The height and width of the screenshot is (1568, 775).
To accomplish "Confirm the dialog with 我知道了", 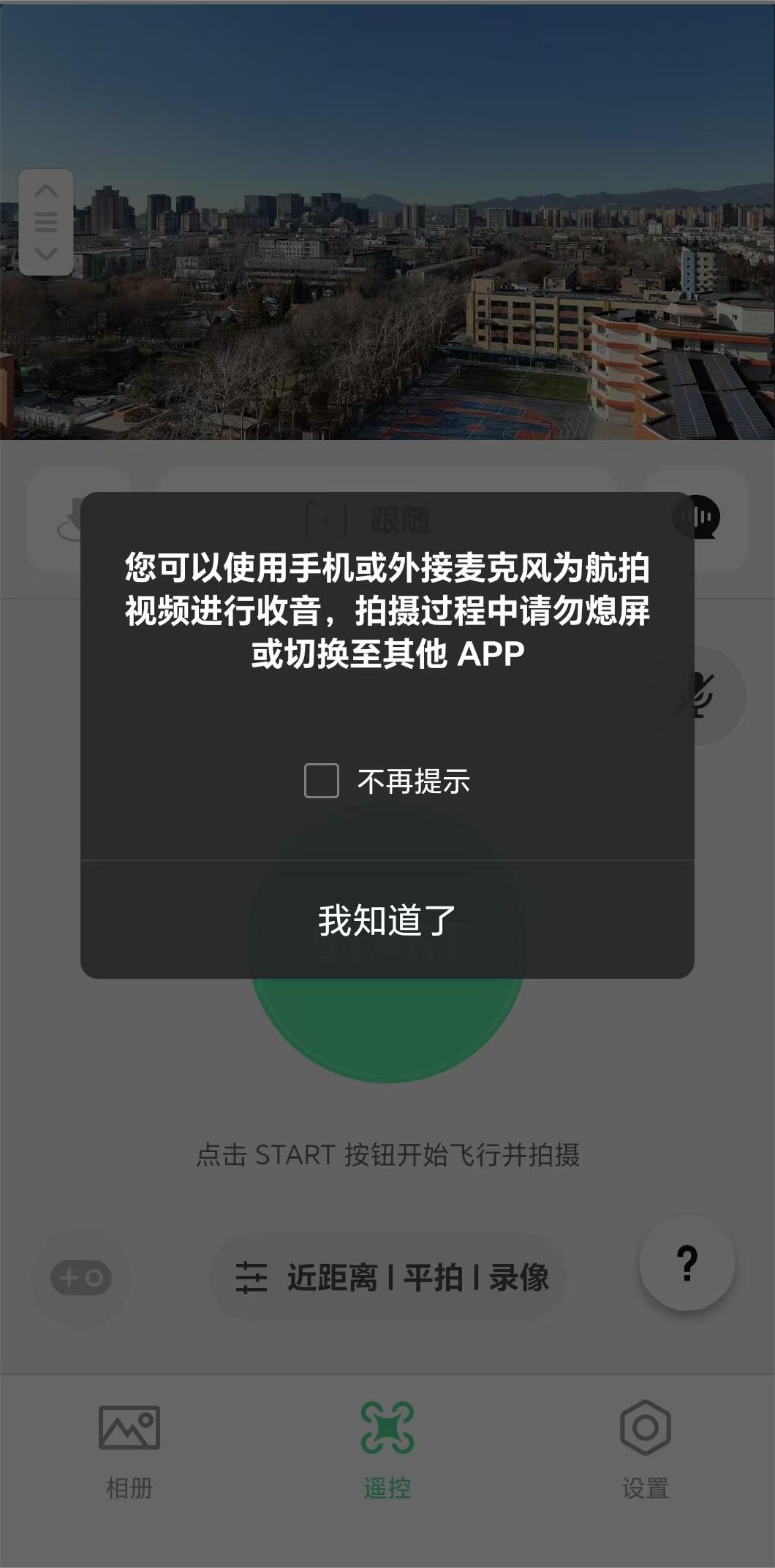I will pyautogui.click(x=387, y=920).
